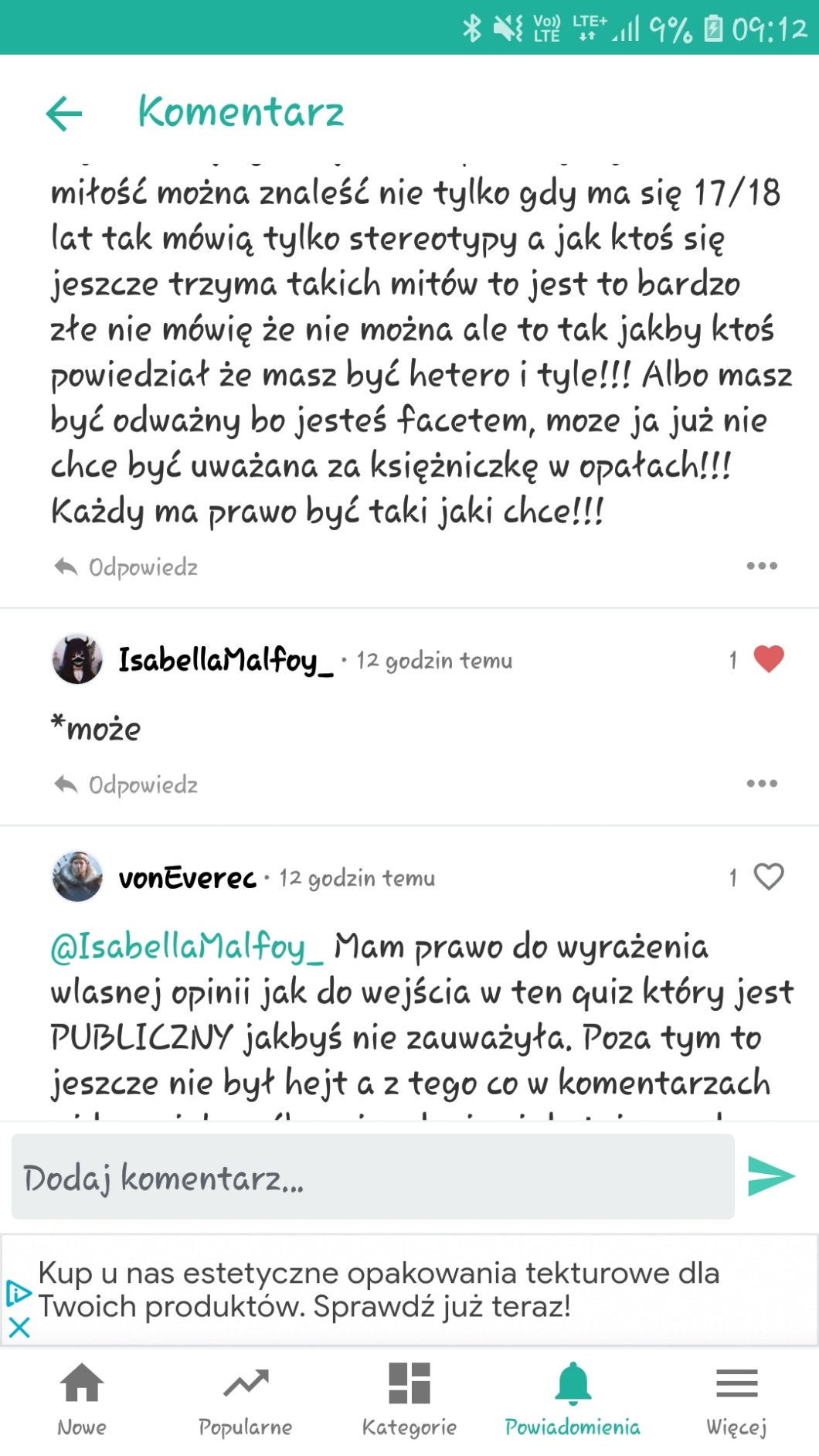Image resolution: width=819 pixels, height=1456 pixels.
Task: Open IsabellaMalfoy_'s profile avatar
Action: click(x=77, y=660)
